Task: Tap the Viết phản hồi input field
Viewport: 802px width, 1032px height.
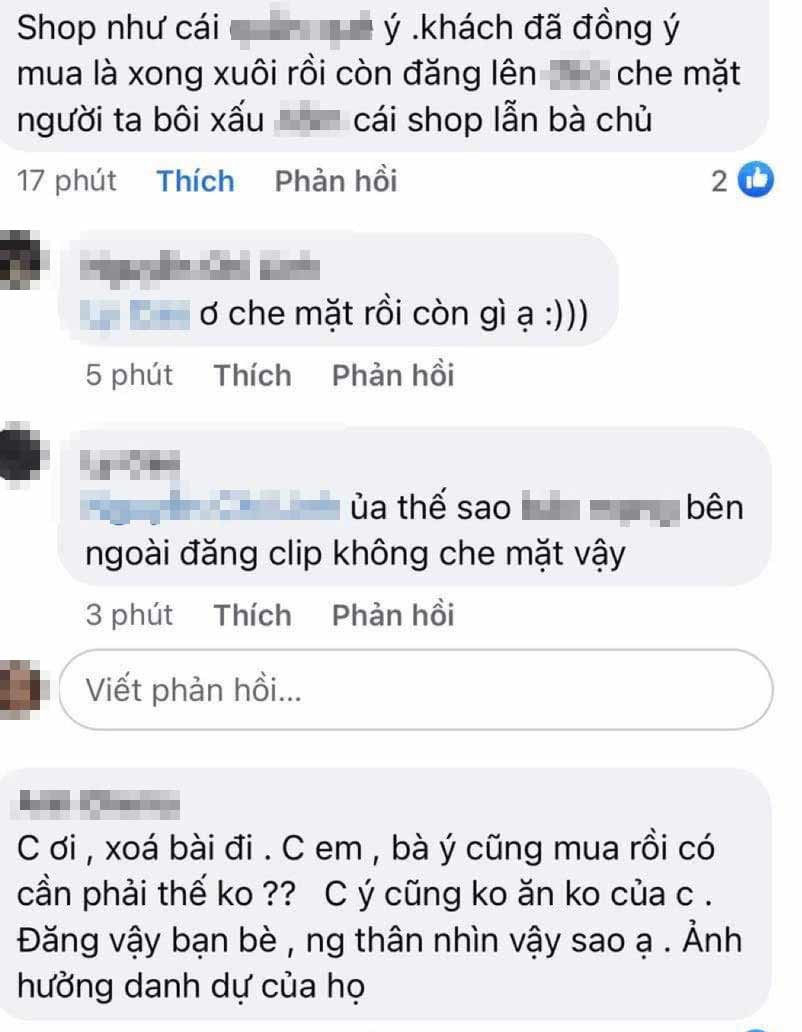Action: 415,688
